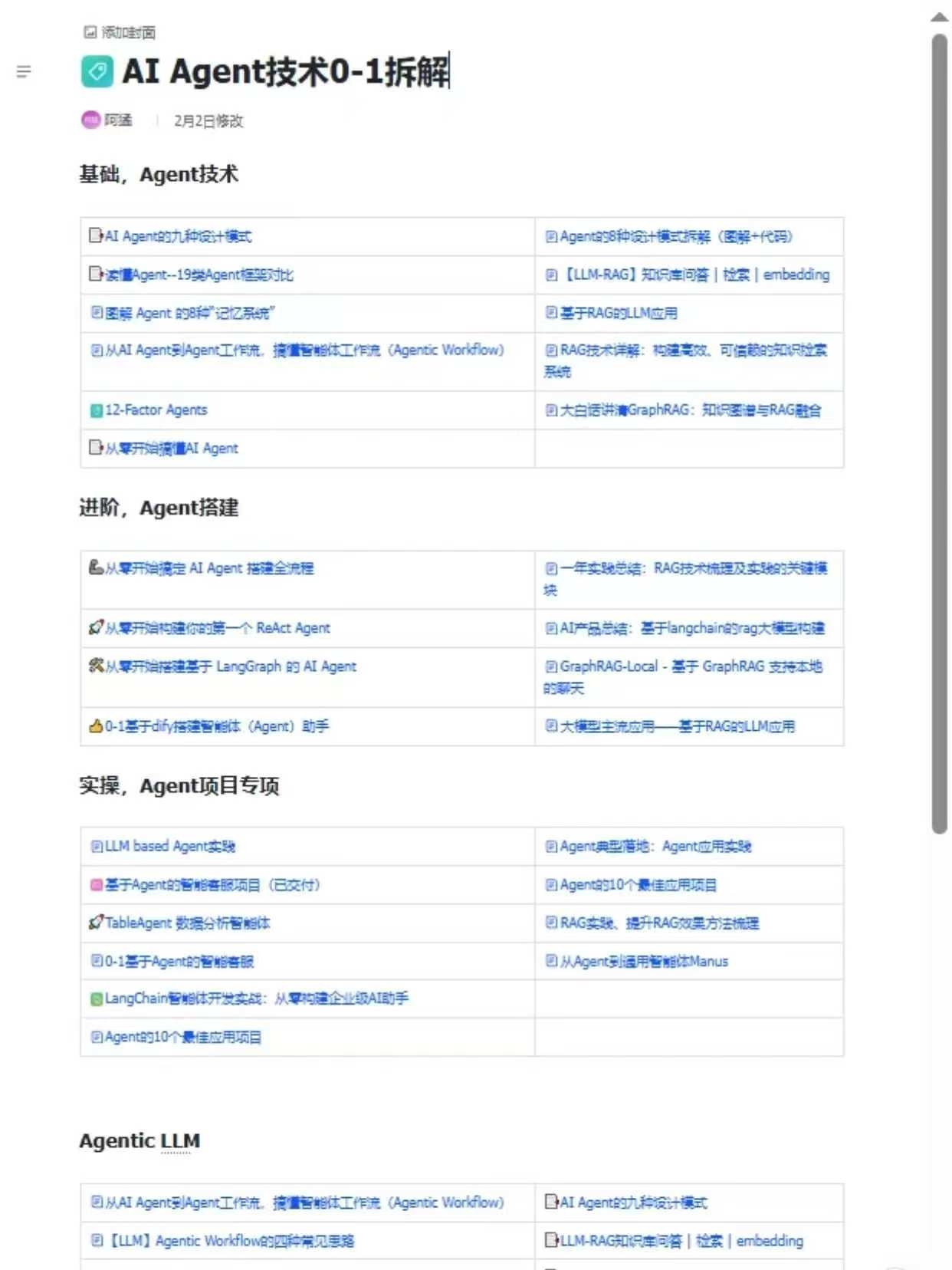Open 大白话讲清GraphRAG link
The width and height of the screenshot is (952, 1270).
(690, 410)
